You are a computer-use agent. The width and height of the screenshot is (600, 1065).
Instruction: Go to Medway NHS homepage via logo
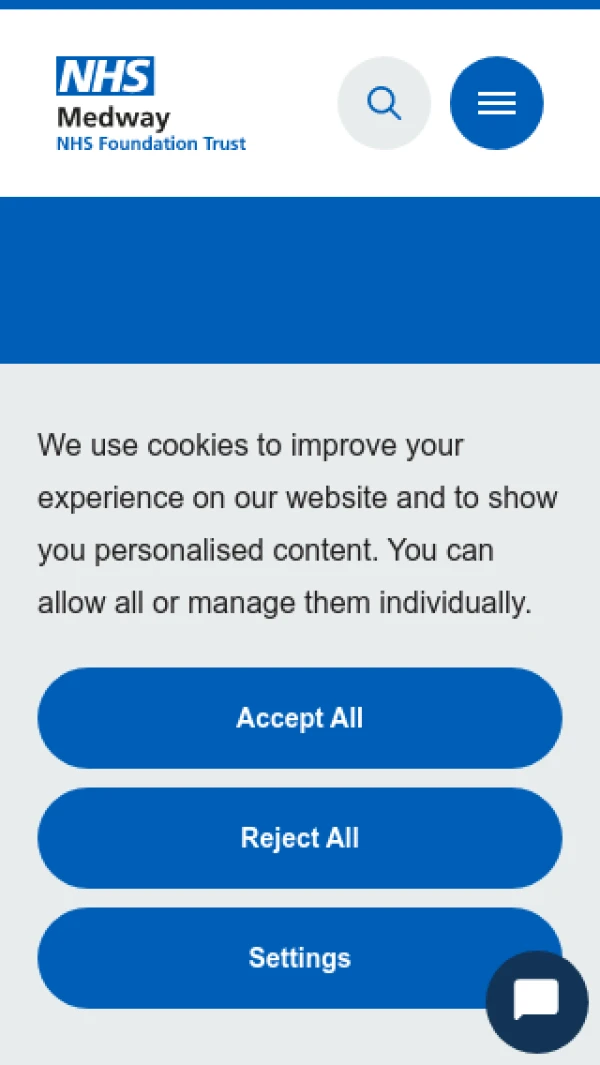[x=150, y=104]
